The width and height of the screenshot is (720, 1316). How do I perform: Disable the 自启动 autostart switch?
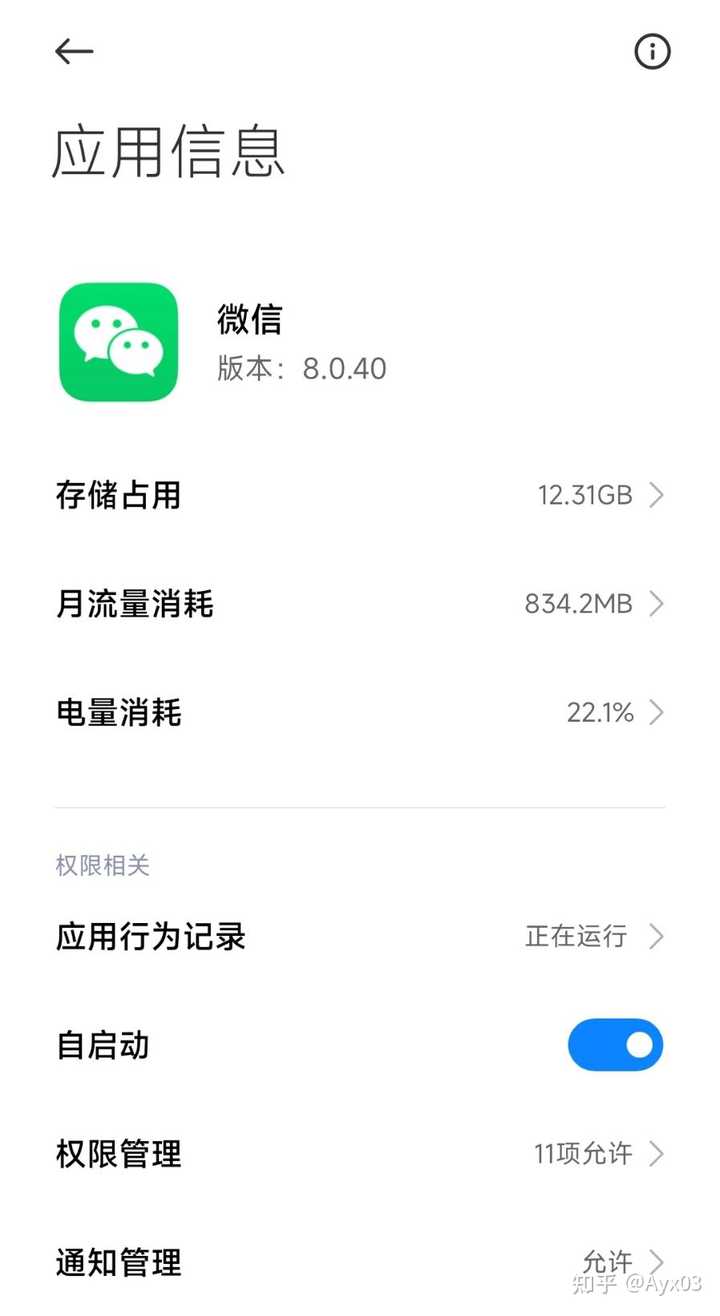(615, 1046)
